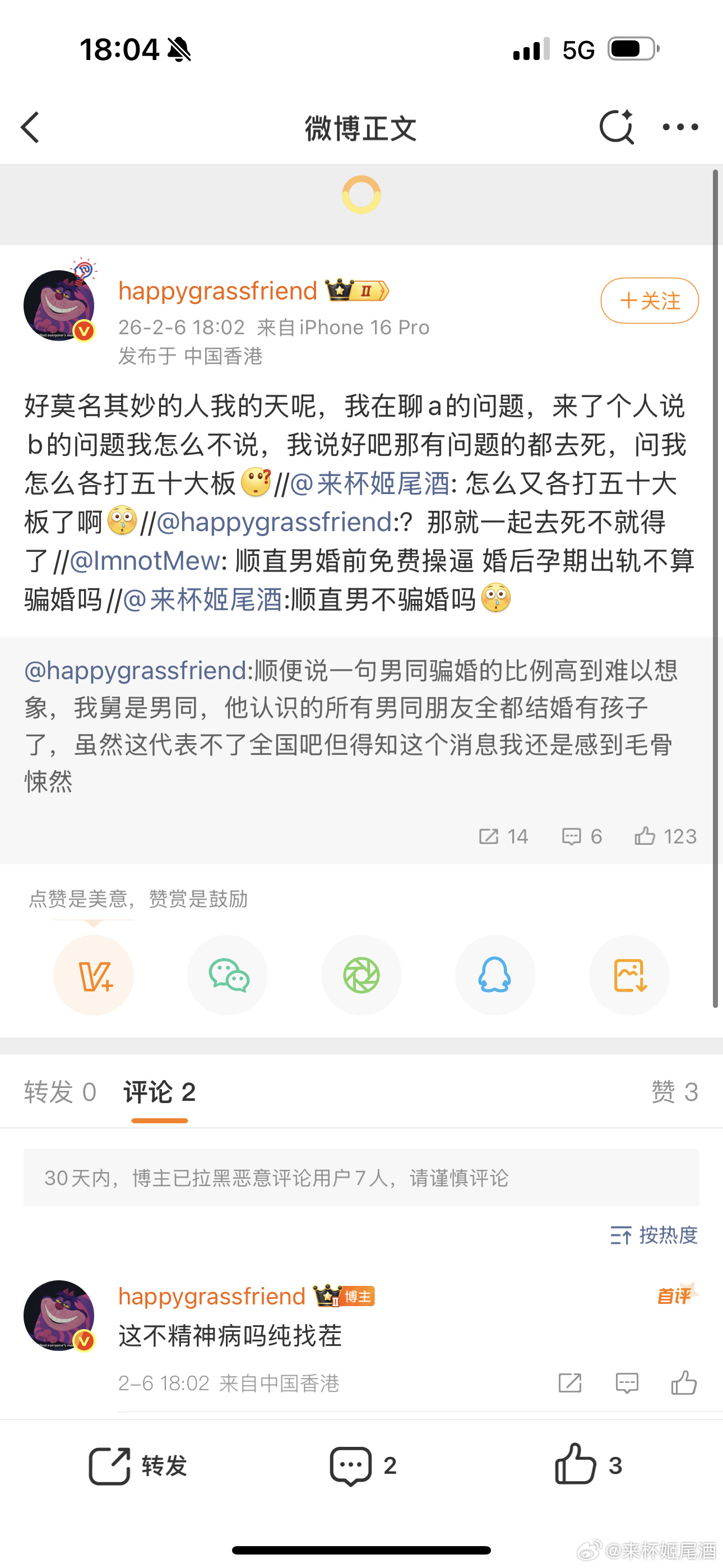The image size is (723, 1568).
Task: Like this post from the bottom bar
Action: coord(588,1466)
